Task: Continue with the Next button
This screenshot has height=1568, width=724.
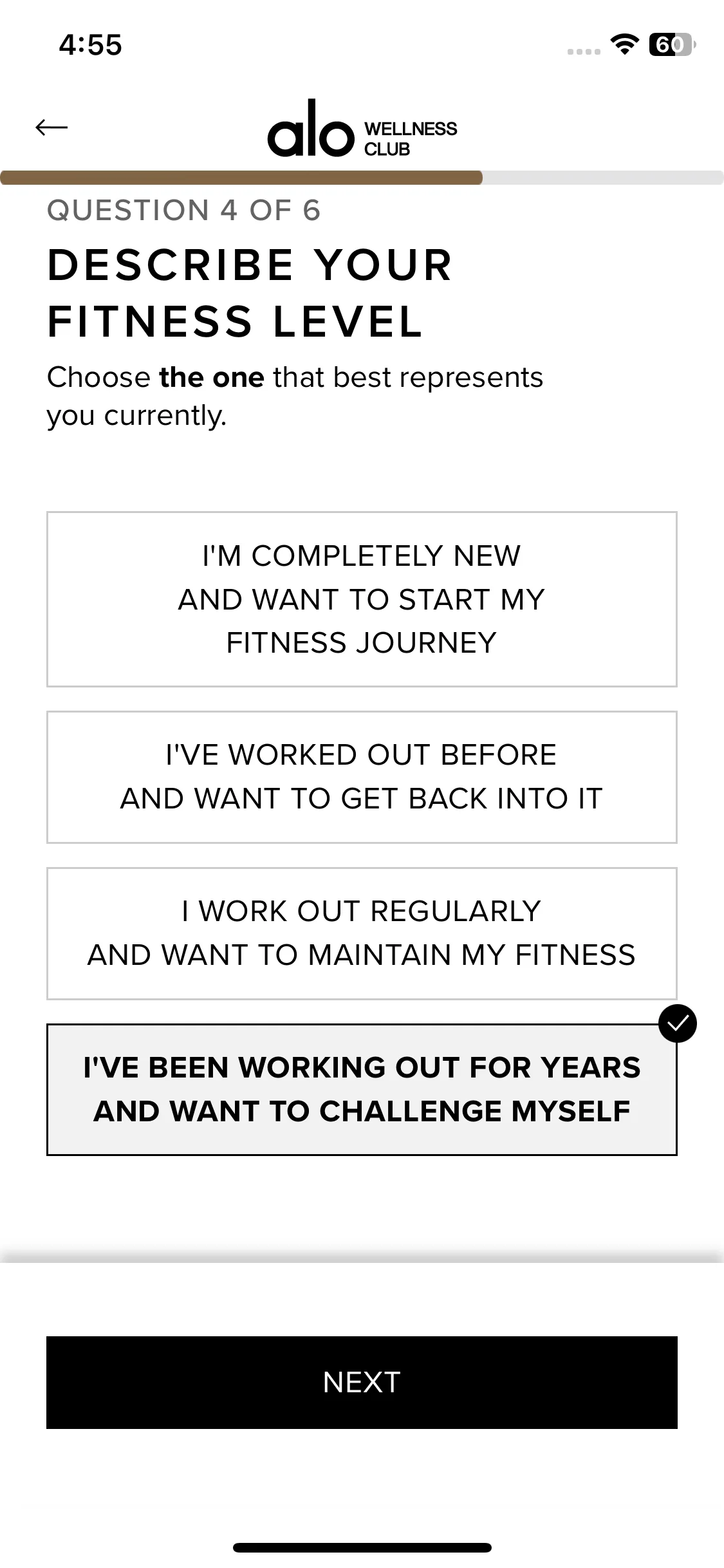Action: tap(362, 1383)
